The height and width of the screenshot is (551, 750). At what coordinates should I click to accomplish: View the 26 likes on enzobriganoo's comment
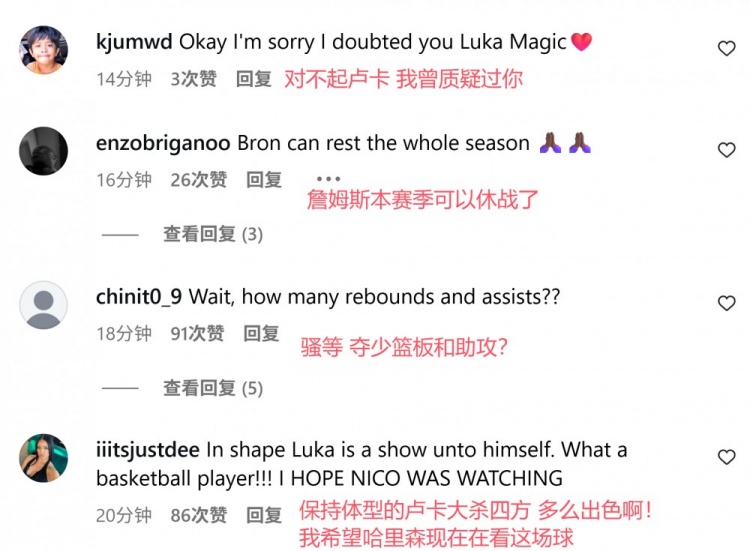[x=198, y=180]
